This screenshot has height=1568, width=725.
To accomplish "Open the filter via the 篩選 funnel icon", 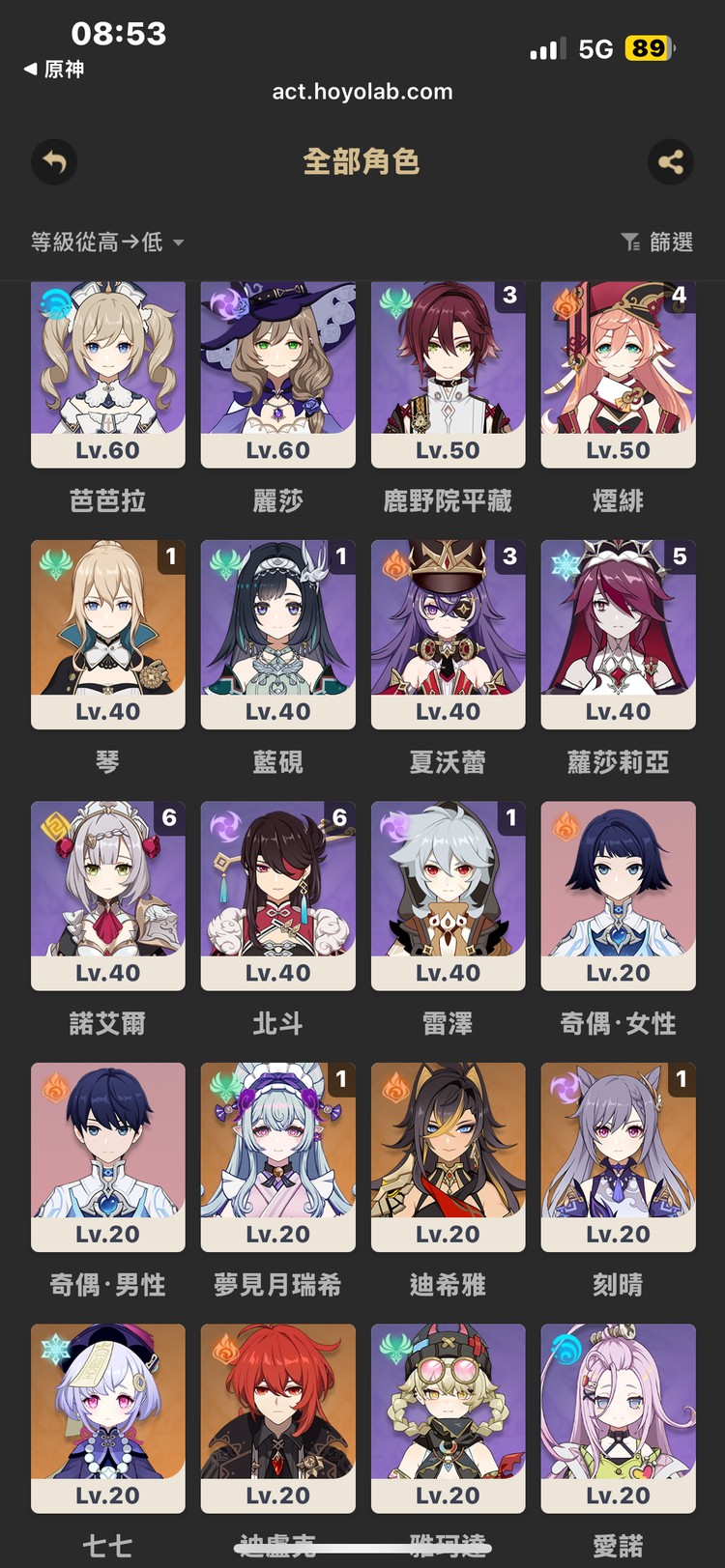I will (630, 242).
